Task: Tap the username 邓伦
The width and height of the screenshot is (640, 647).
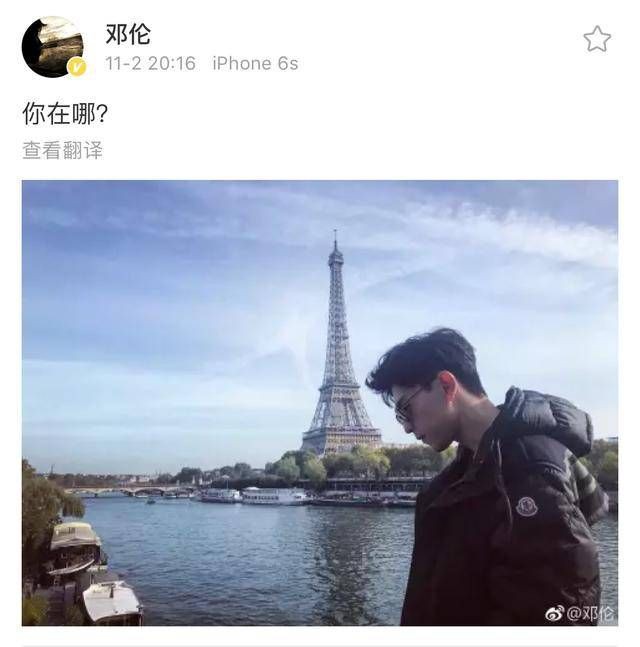Action: pyautogui.click(x=128, y=34)
